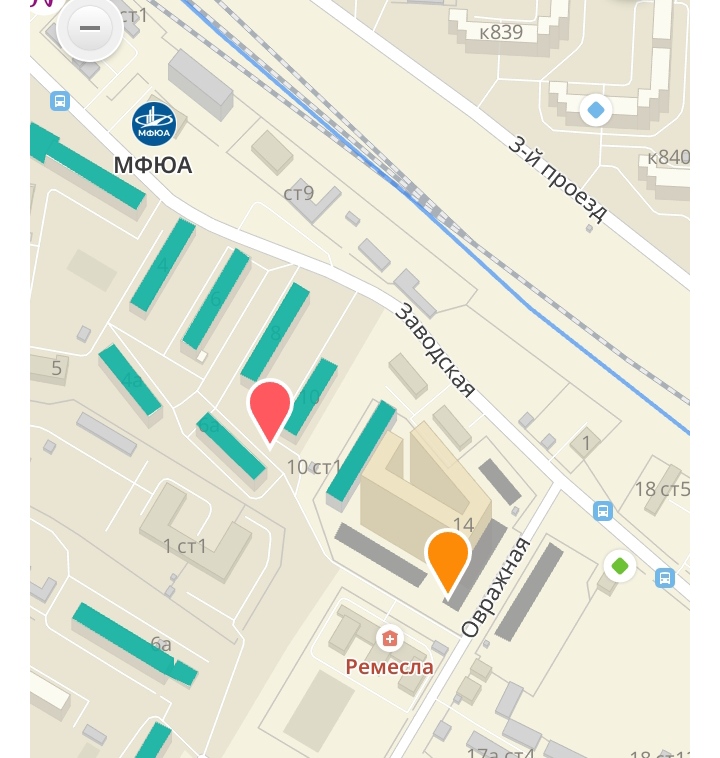Select the orange location pin

point(447,557)
